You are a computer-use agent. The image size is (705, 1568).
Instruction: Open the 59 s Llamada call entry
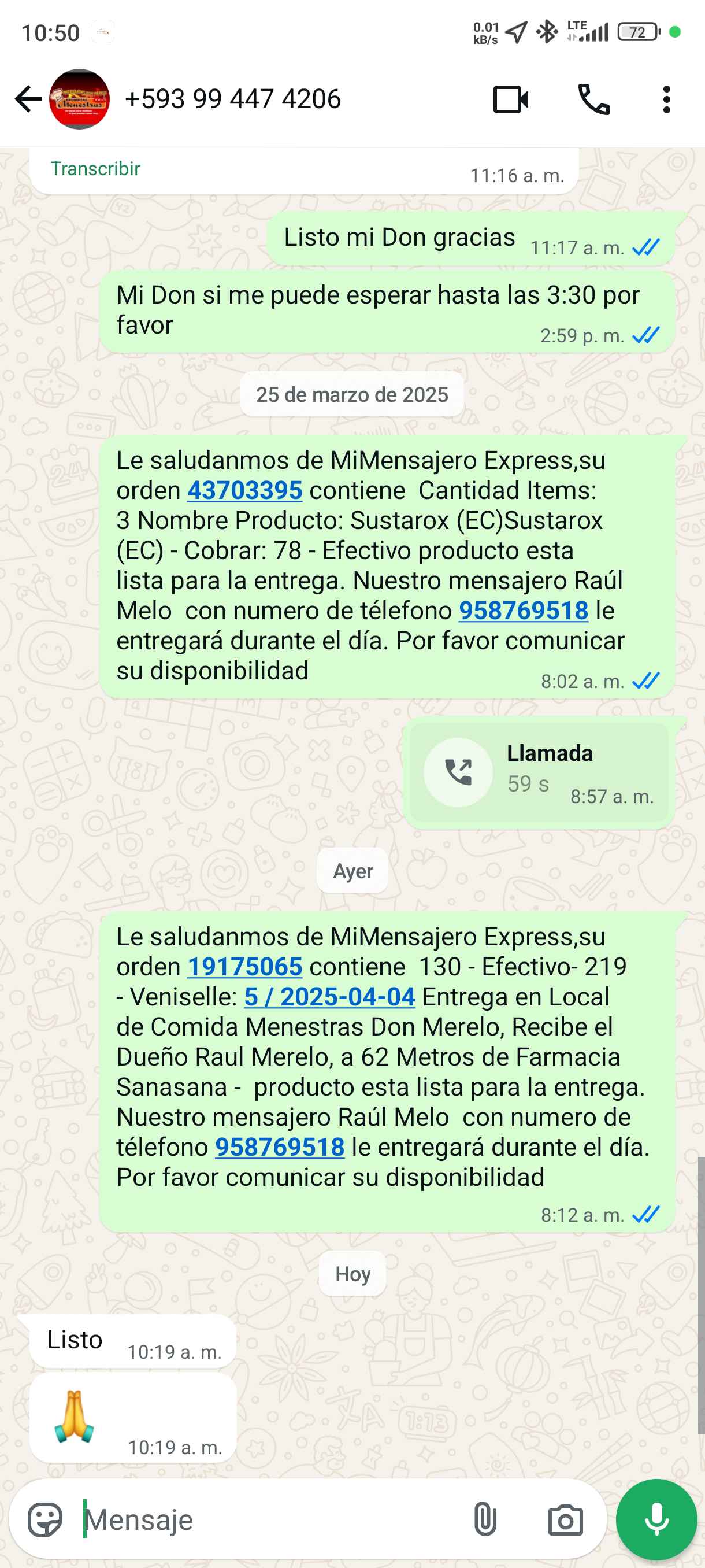point(539,772)
